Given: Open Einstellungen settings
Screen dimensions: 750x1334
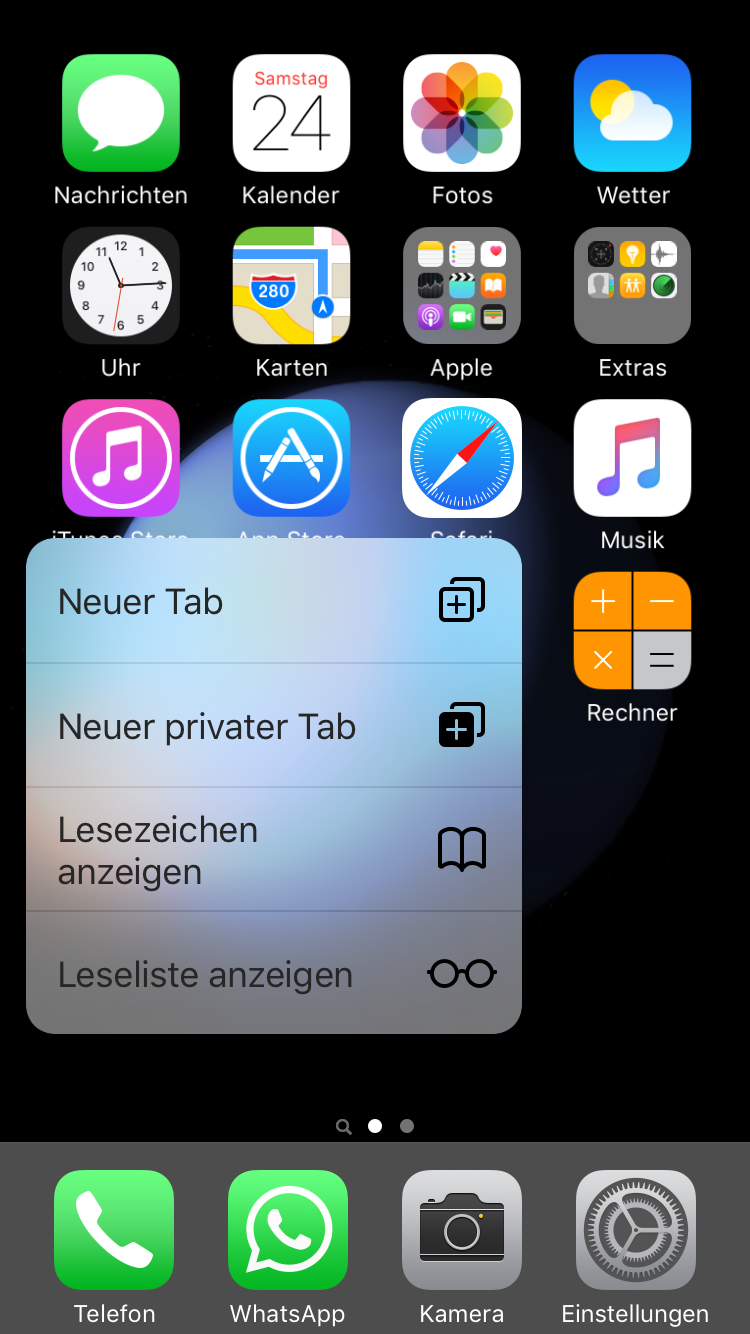Looking at the screenshot, I should (x=636, y=1230).
